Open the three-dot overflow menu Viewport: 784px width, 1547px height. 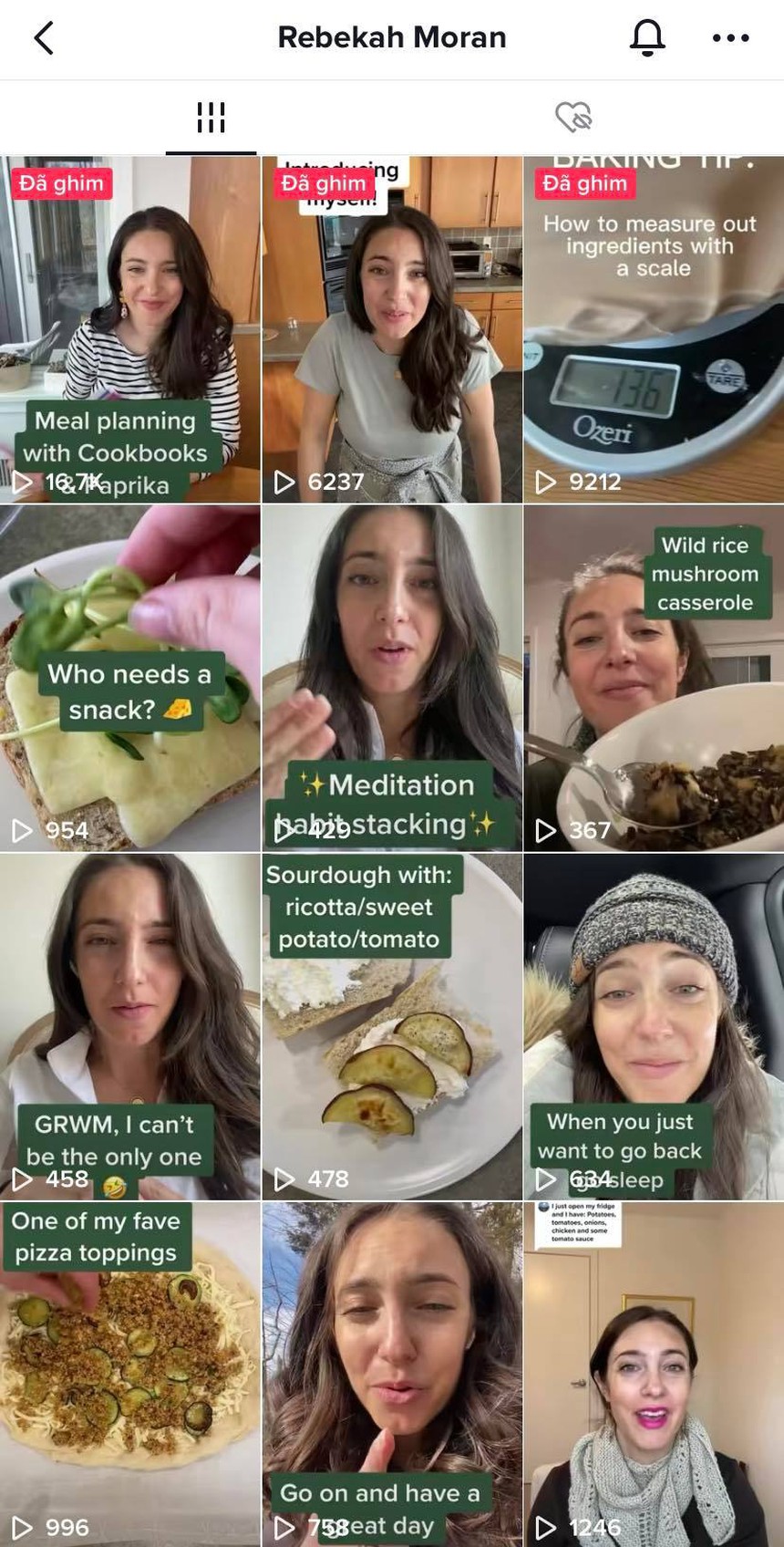pyautogui.click(x=730, y=38)
